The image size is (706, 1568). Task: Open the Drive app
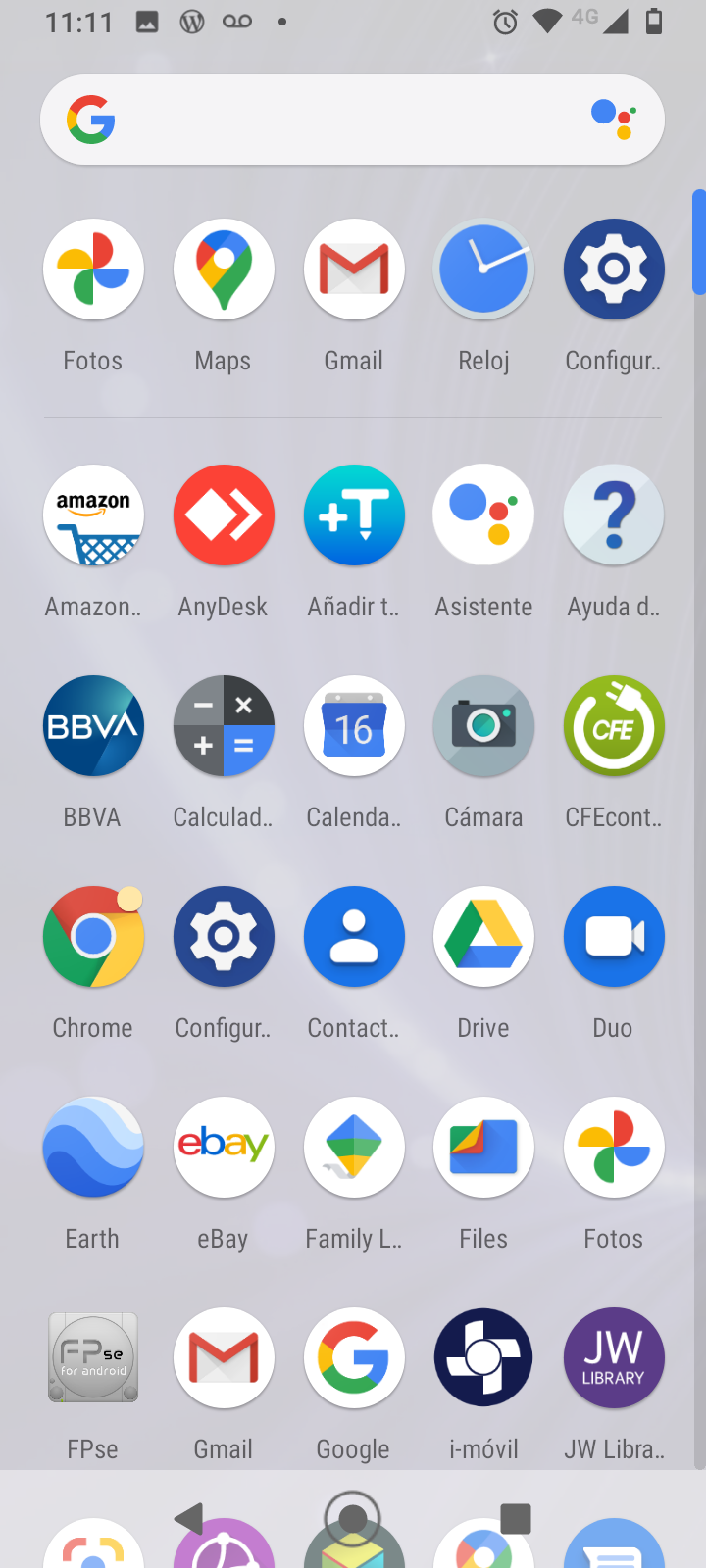(483, 936)
